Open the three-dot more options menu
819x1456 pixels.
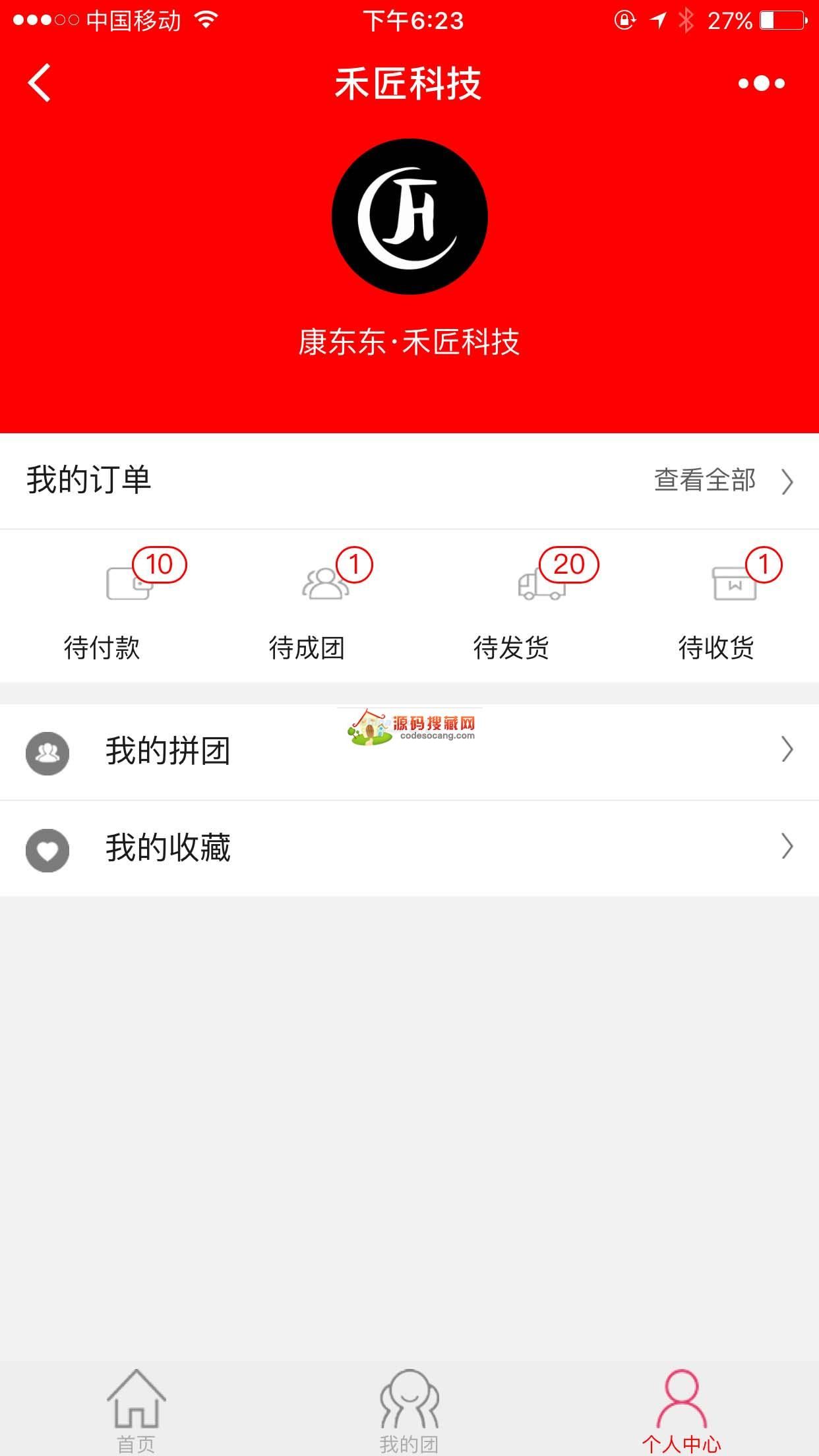761,83
